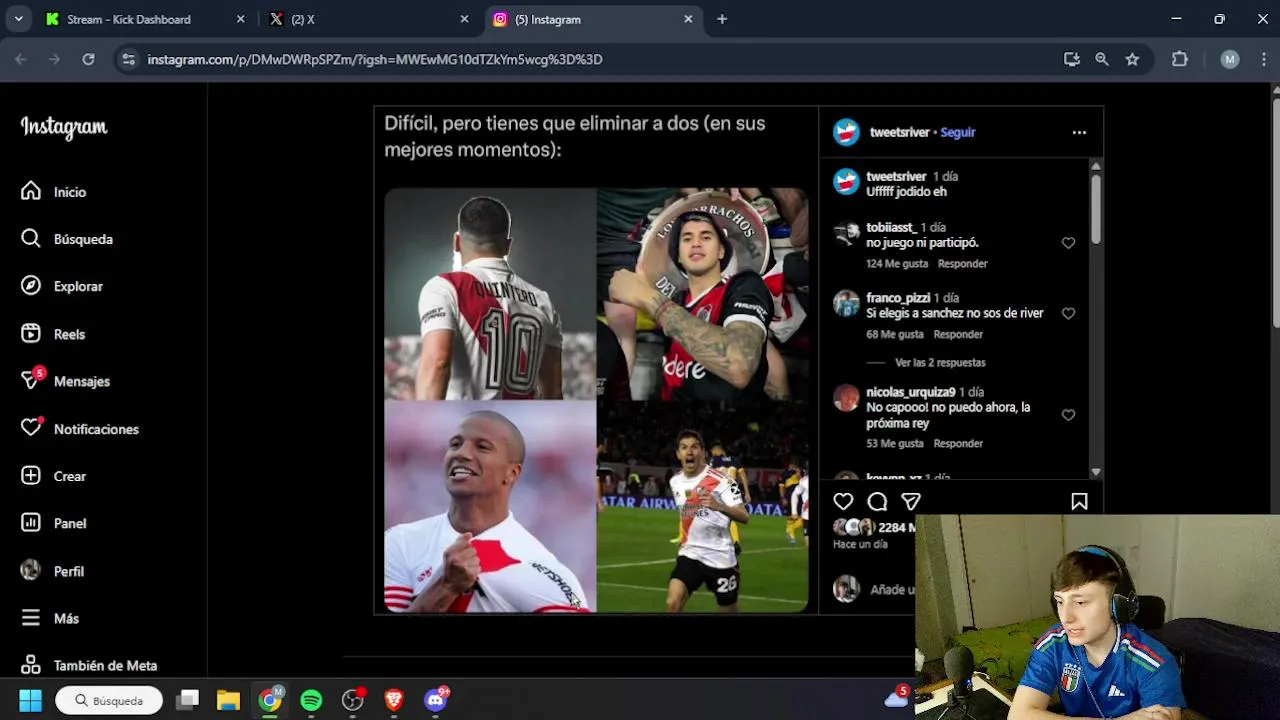
Task: Like the tweetsriver post
Action: [843, 502]
